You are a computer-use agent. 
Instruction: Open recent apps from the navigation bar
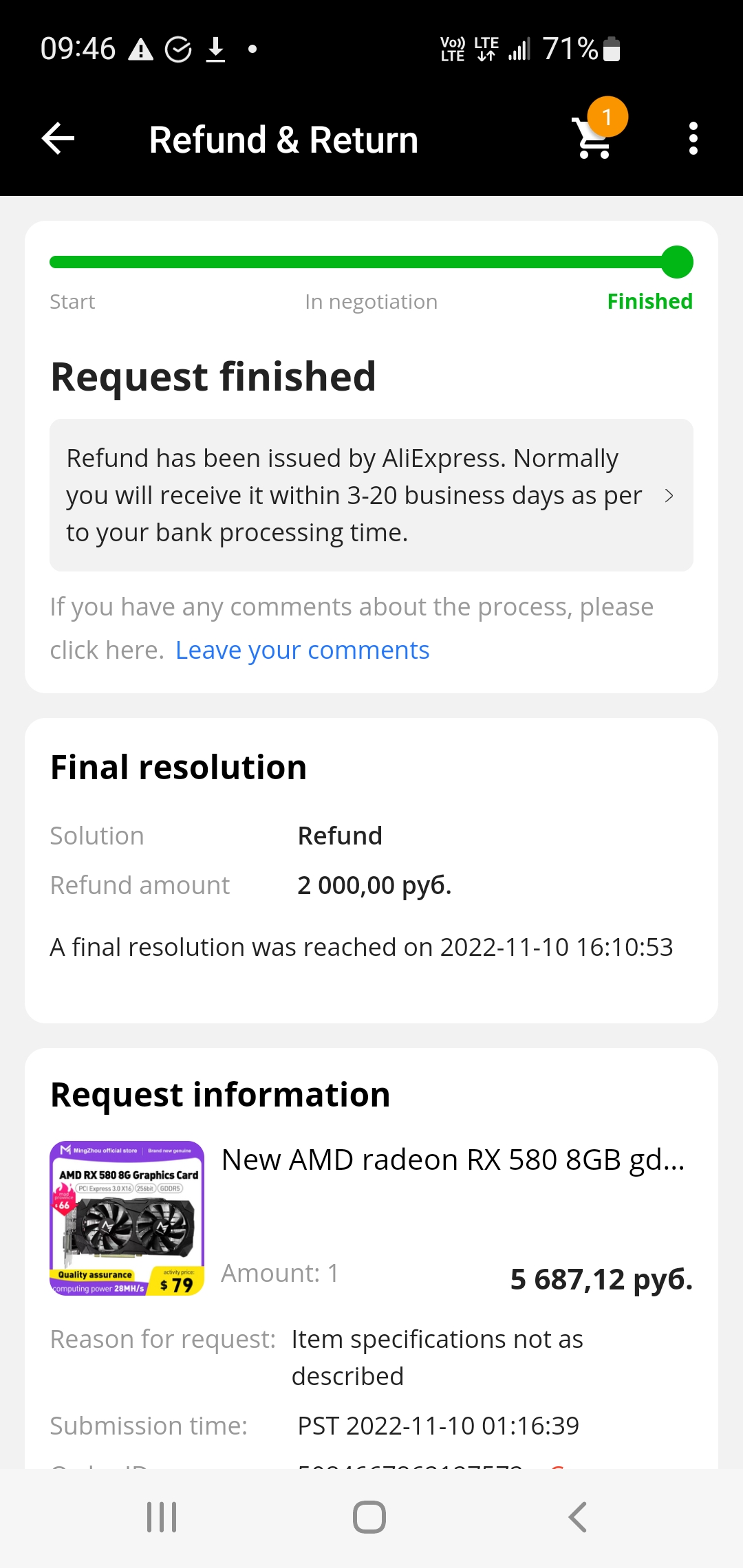pyautogui.click(x=162, y=1517)
